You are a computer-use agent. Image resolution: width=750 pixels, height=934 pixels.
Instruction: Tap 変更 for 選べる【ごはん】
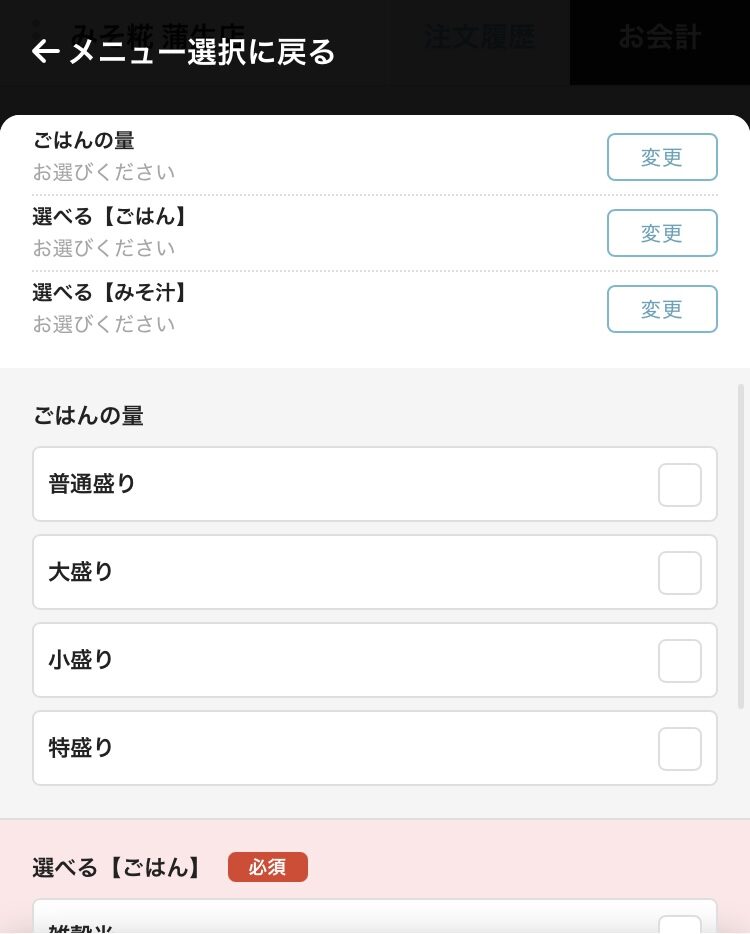[662, 233]
